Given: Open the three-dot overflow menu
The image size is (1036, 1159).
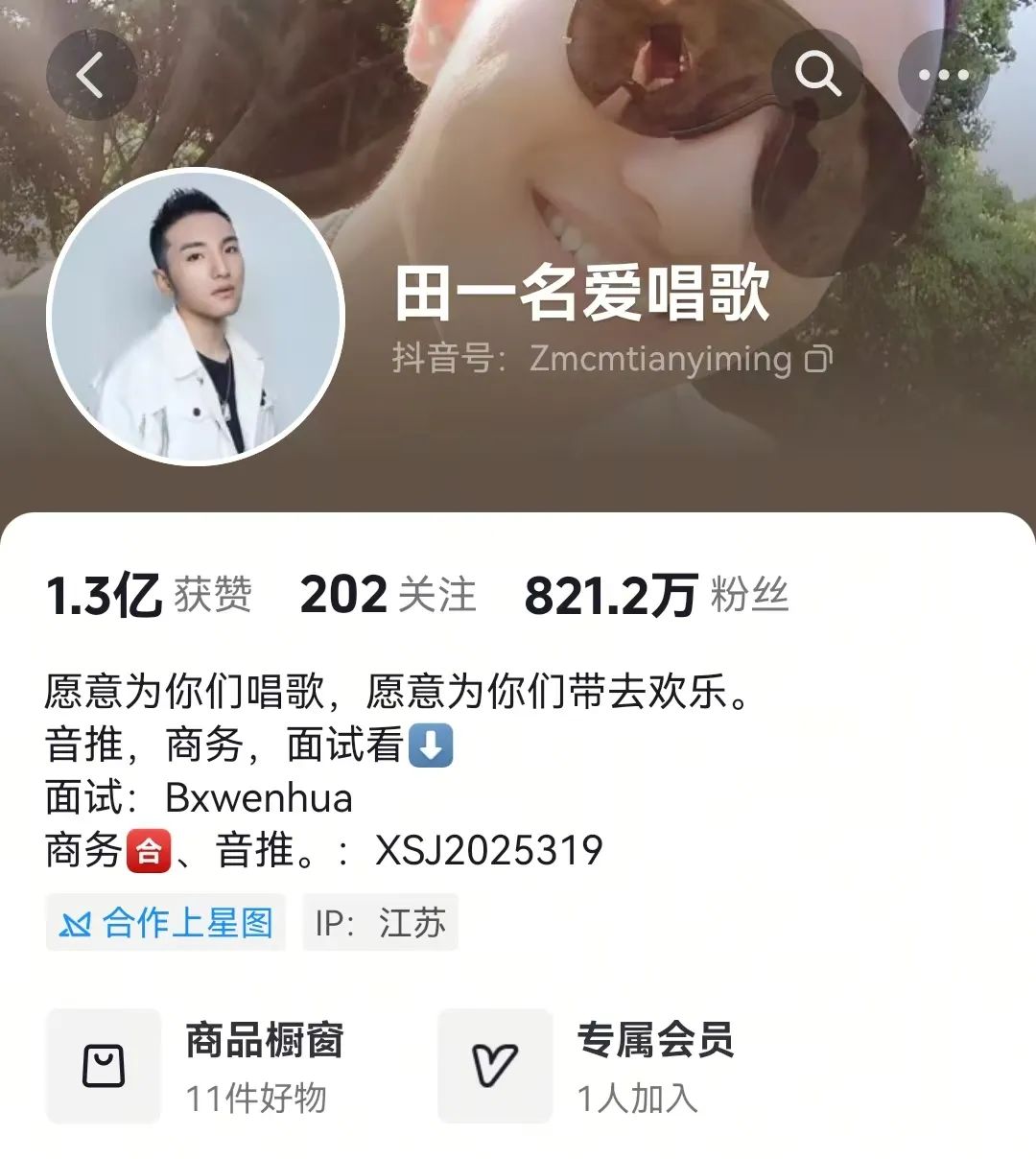Looking at the screenshot, I should (942, 75).
